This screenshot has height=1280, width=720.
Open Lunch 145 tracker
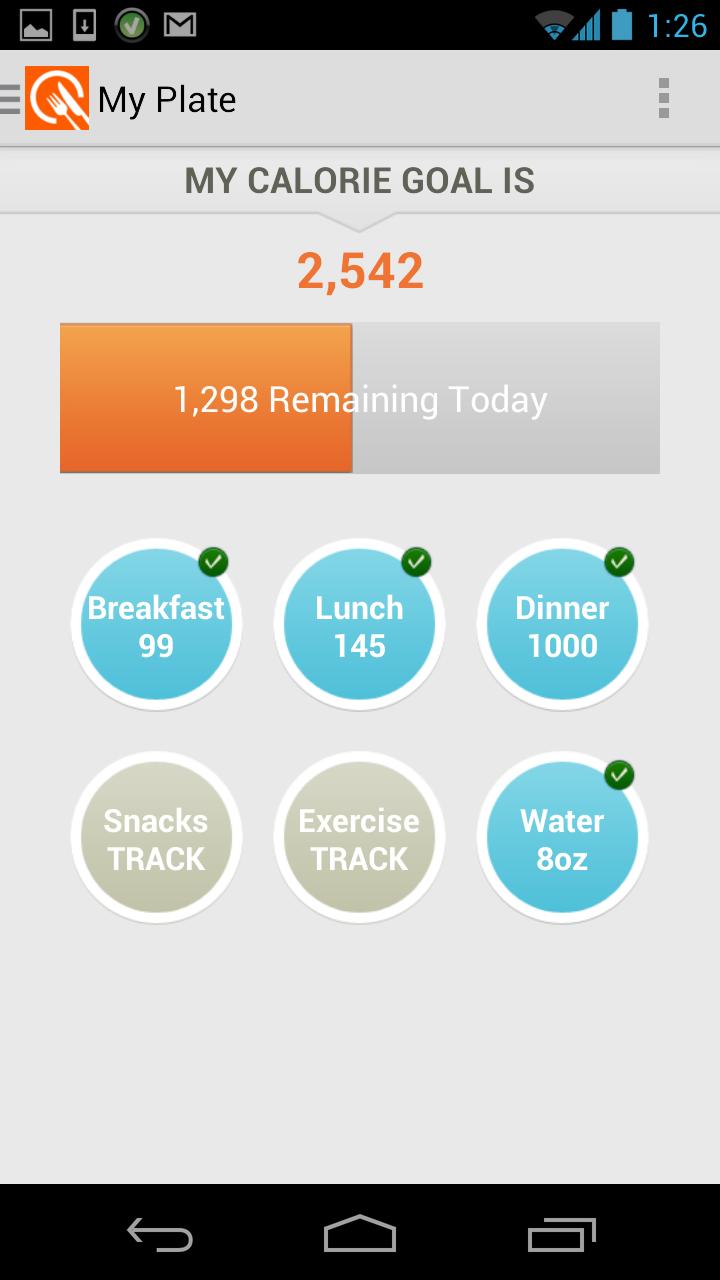pyautogui.click(x=359, y=625)
